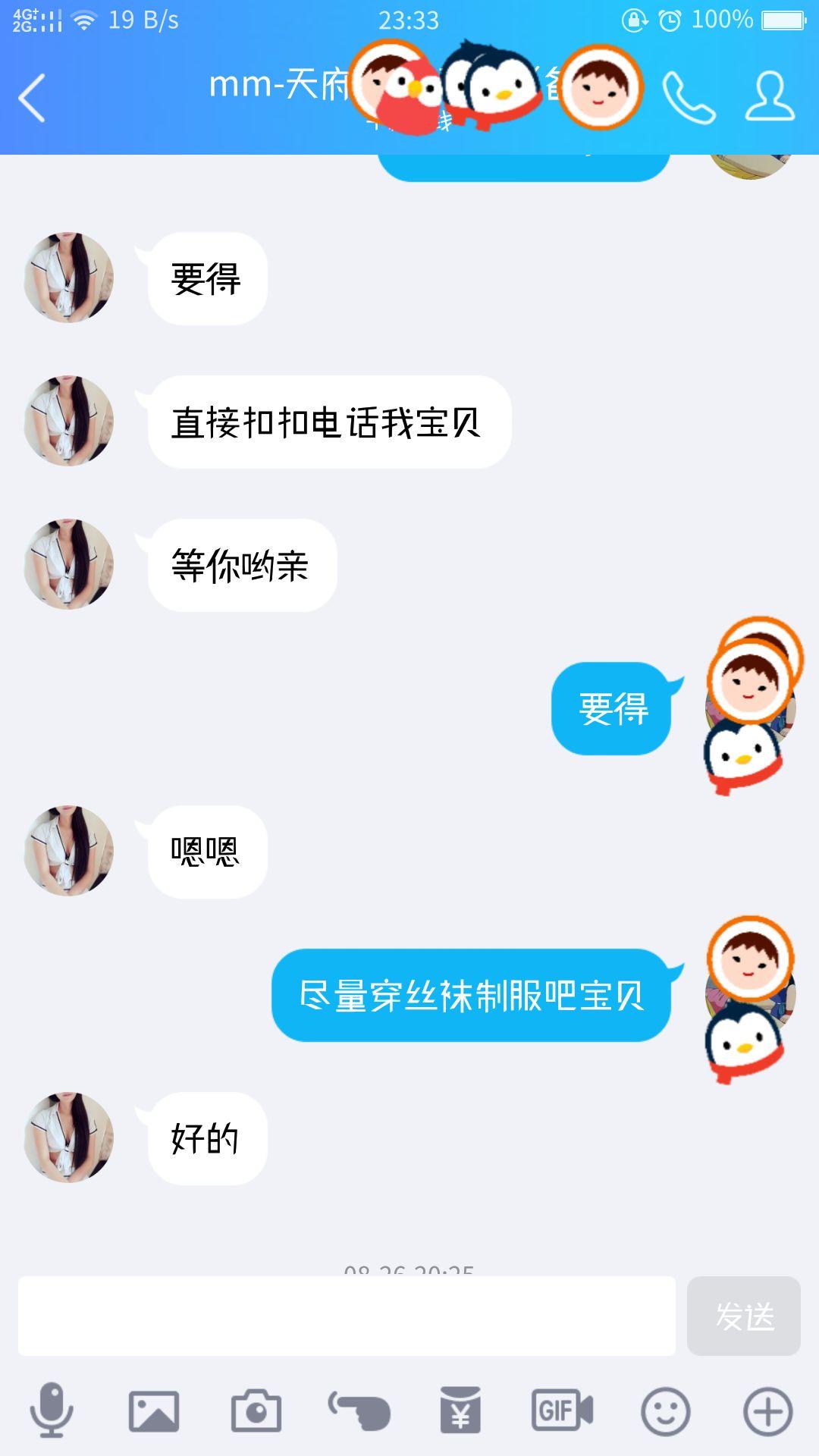Open sender's avatar beside 要得 message
This screenshot has width=819, height=1456.
(x=68, y=278)
